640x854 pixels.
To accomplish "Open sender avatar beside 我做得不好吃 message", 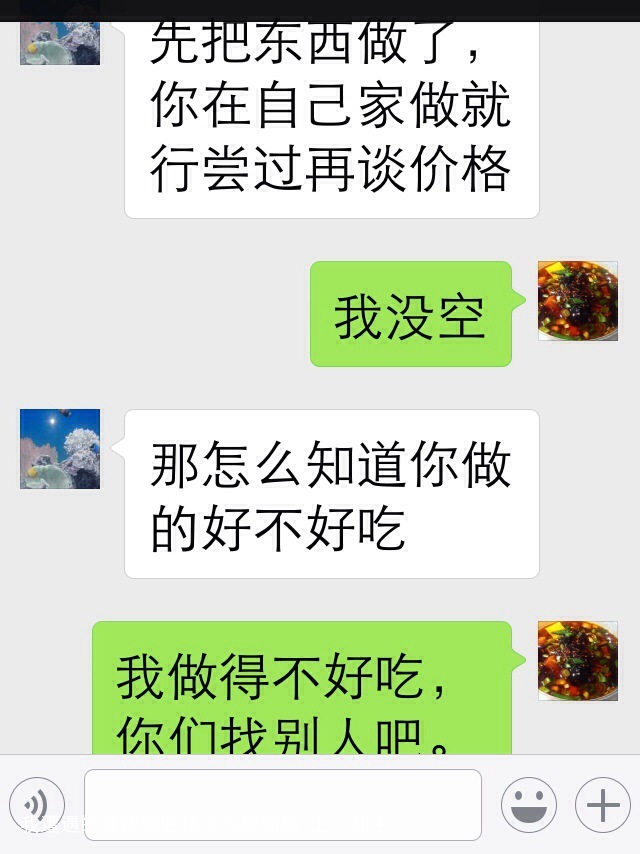I will tap(577, 661).
